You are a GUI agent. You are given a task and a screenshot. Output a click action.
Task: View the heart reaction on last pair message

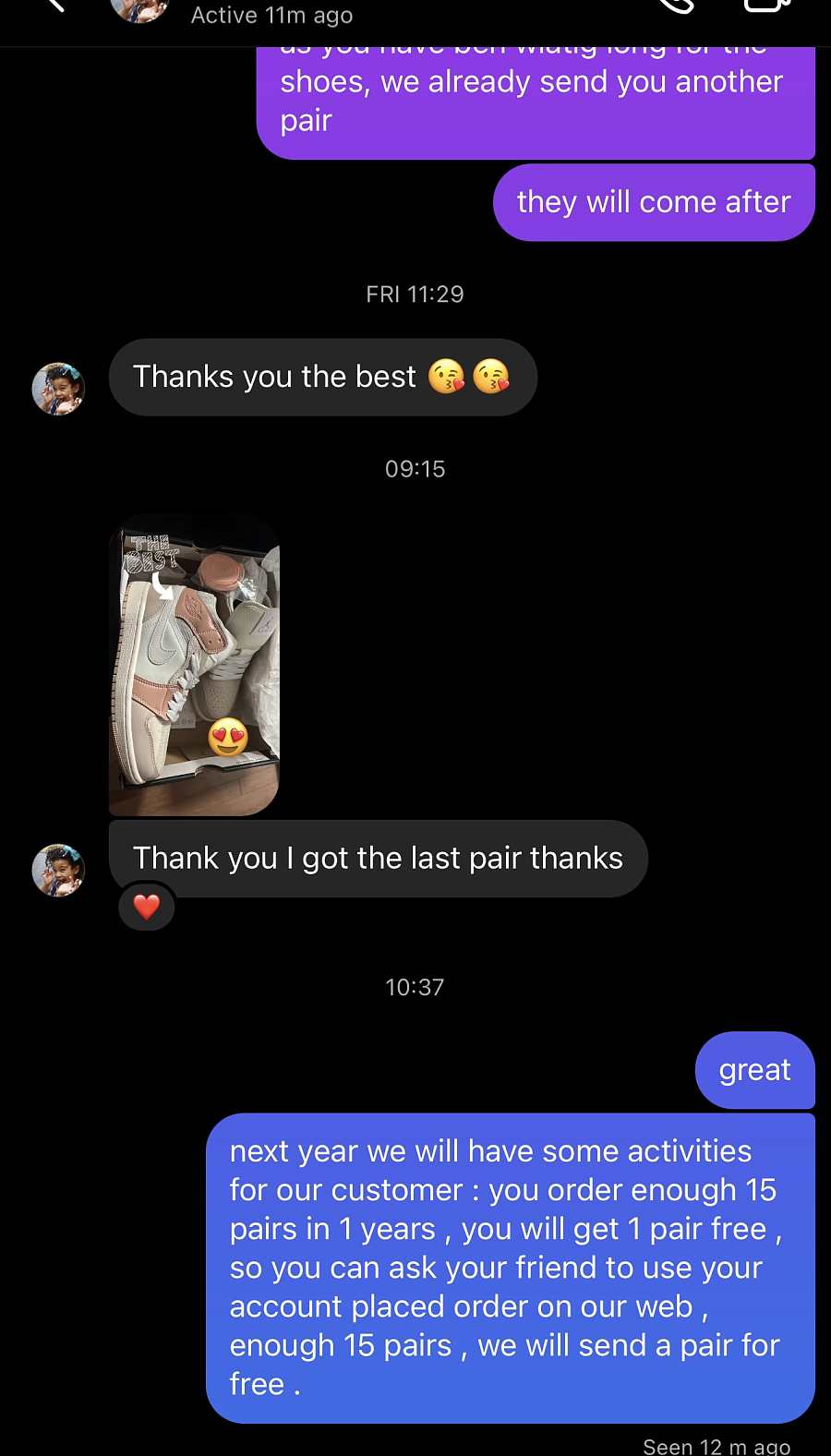tap(147, 907)
